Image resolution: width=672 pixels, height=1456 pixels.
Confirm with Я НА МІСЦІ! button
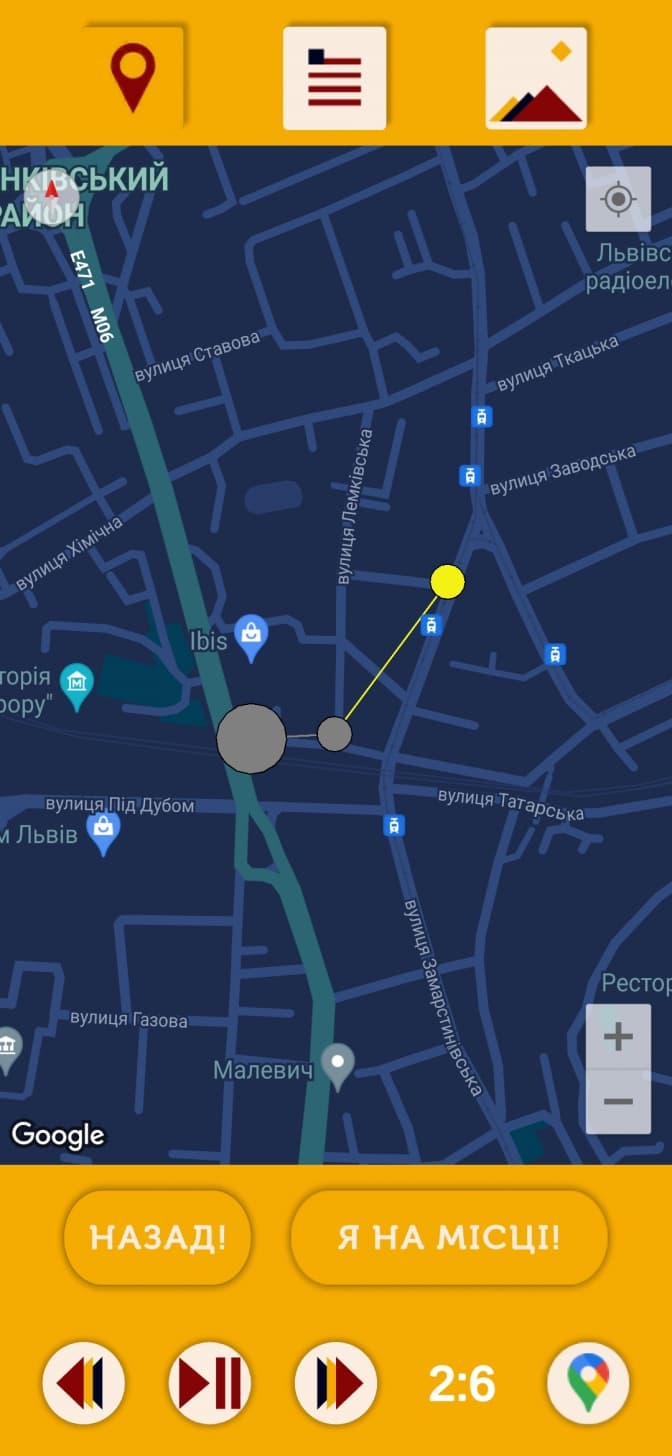(449, 1238)
